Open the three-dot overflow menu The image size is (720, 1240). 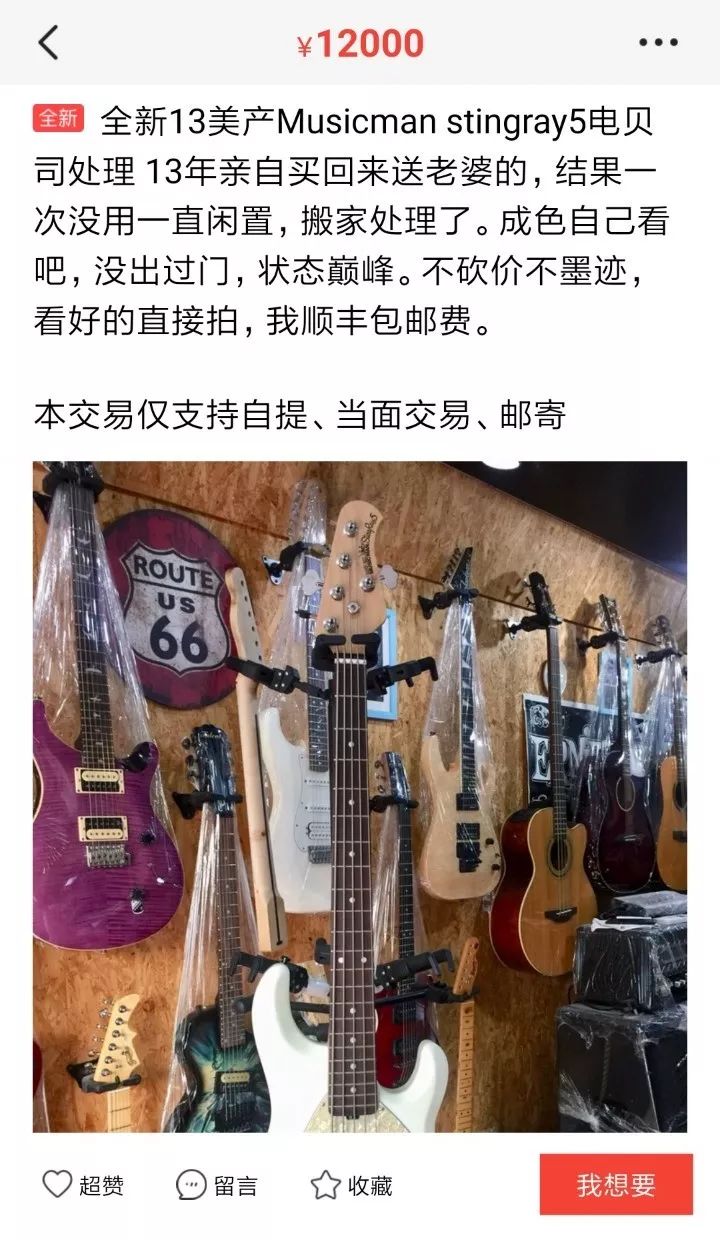tap(658, 43)
